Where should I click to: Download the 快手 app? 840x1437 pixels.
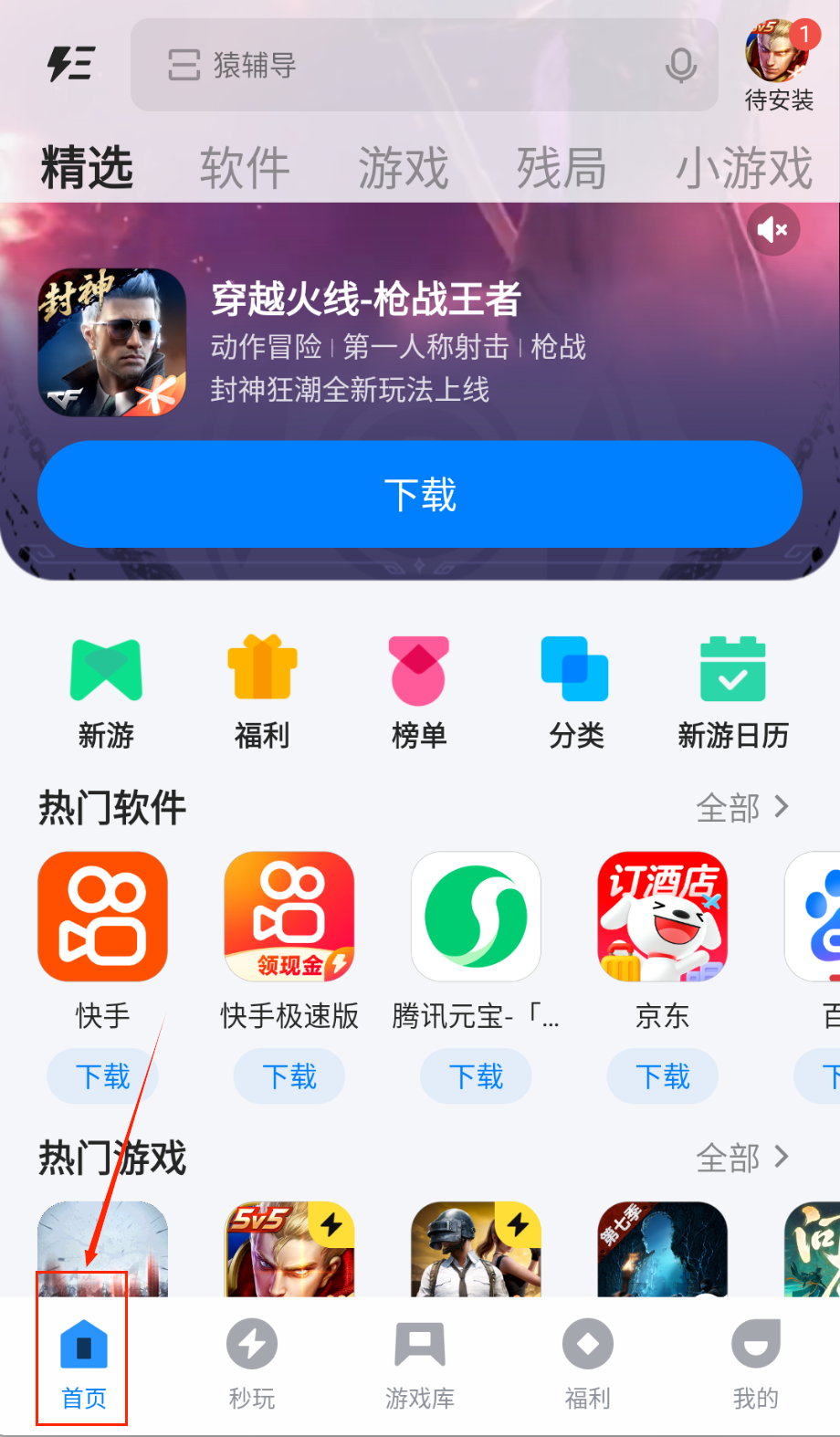click(x=103, y=1076)
